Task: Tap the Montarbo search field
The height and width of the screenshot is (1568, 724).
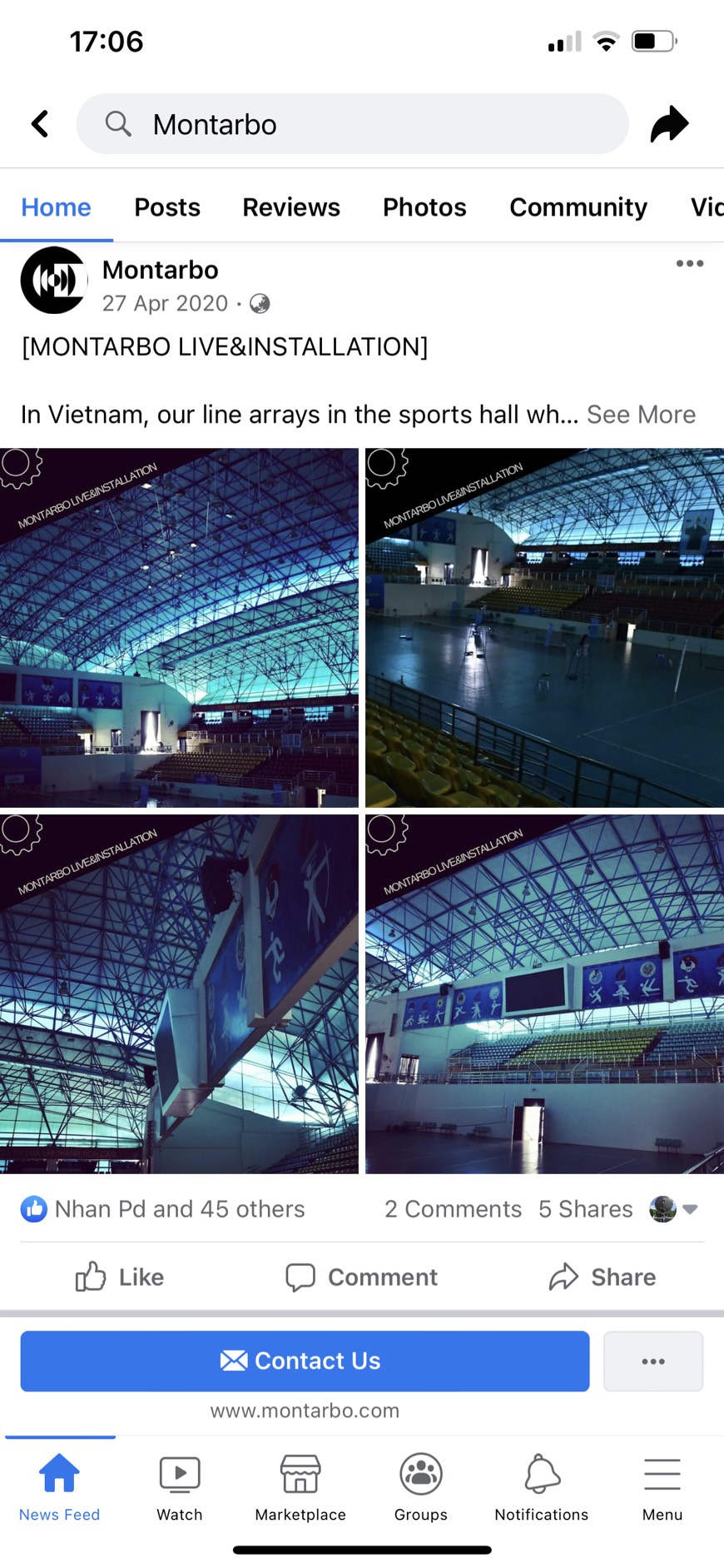Action: pyautogui.click(x=352, y=124)
